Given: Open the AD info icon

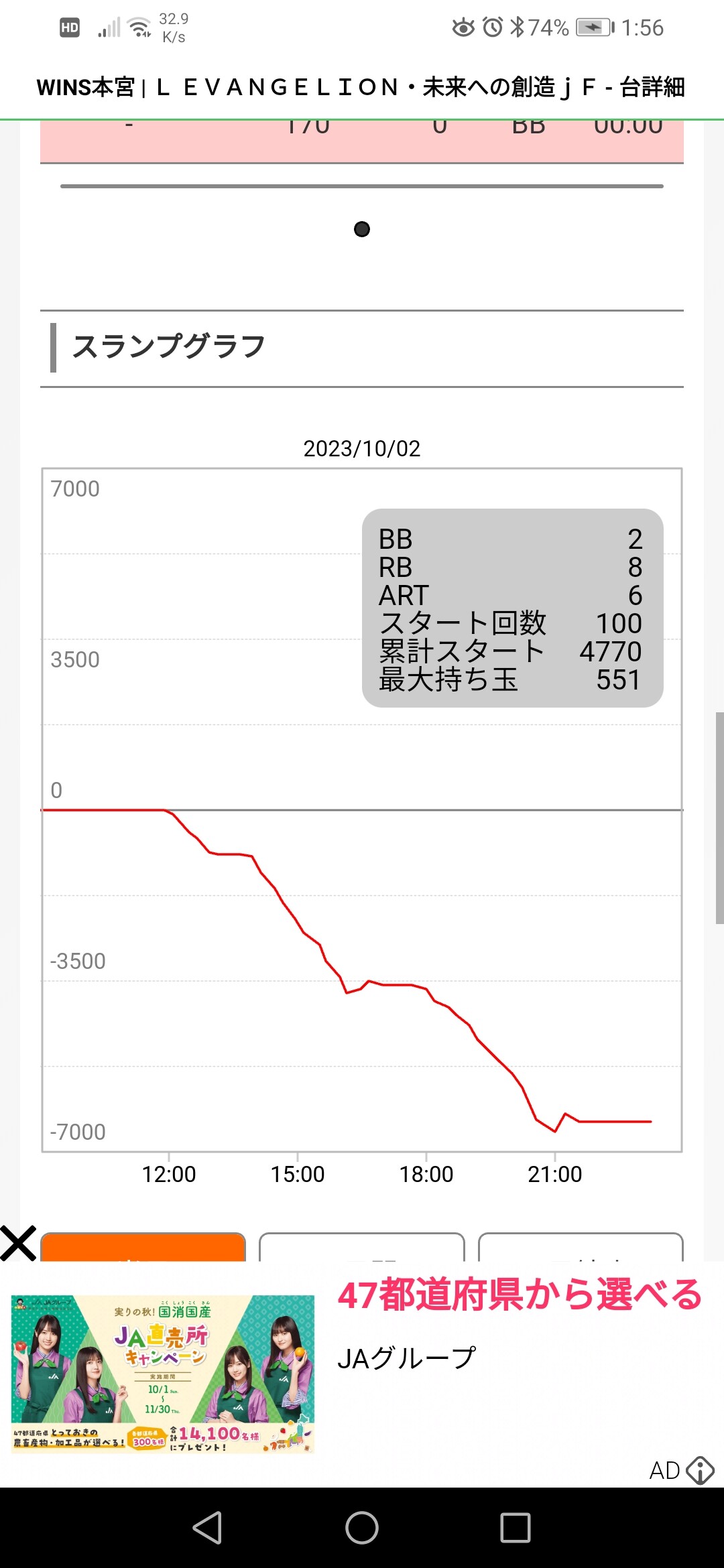Looking at the screenshot, I should 701,1470.
